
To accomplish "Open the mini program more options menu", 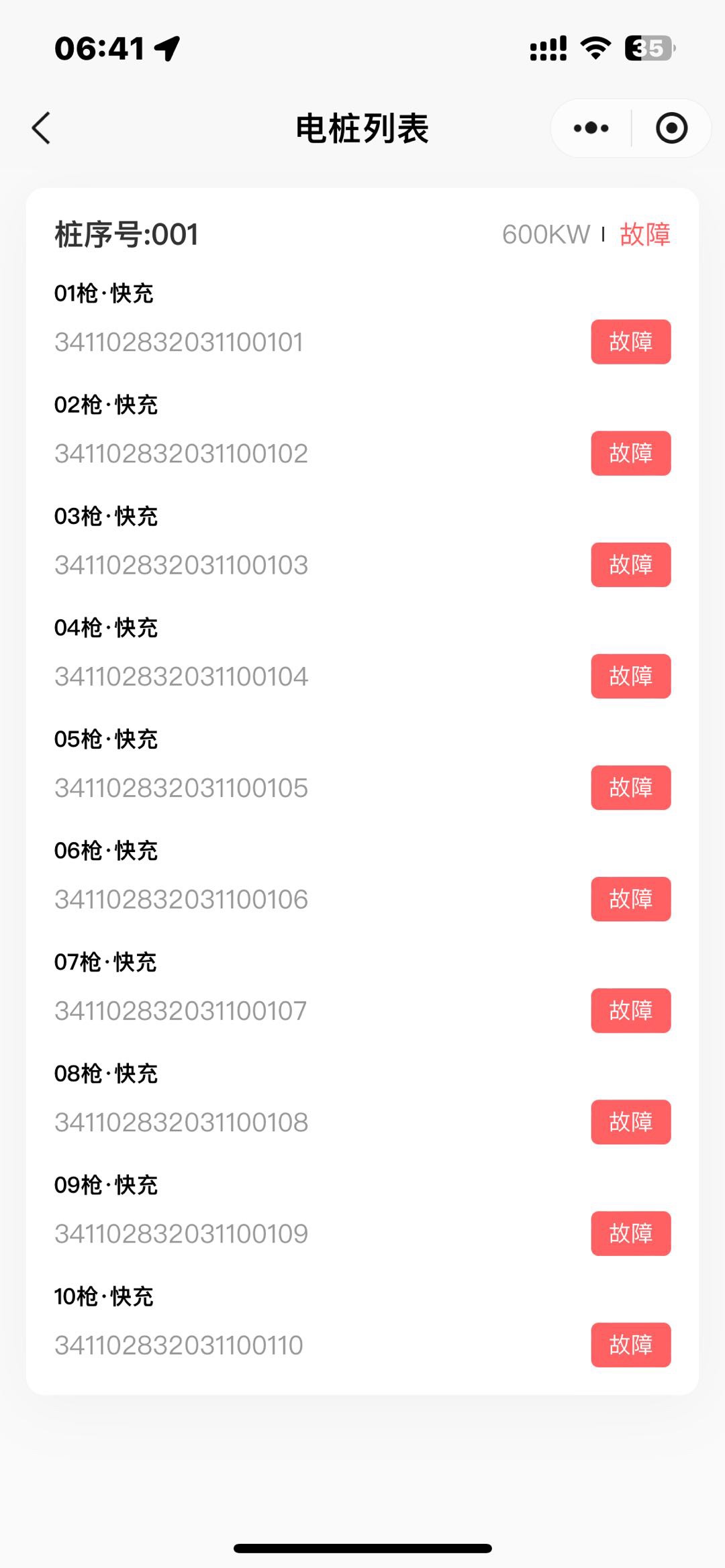I will [x=591, y=127].
